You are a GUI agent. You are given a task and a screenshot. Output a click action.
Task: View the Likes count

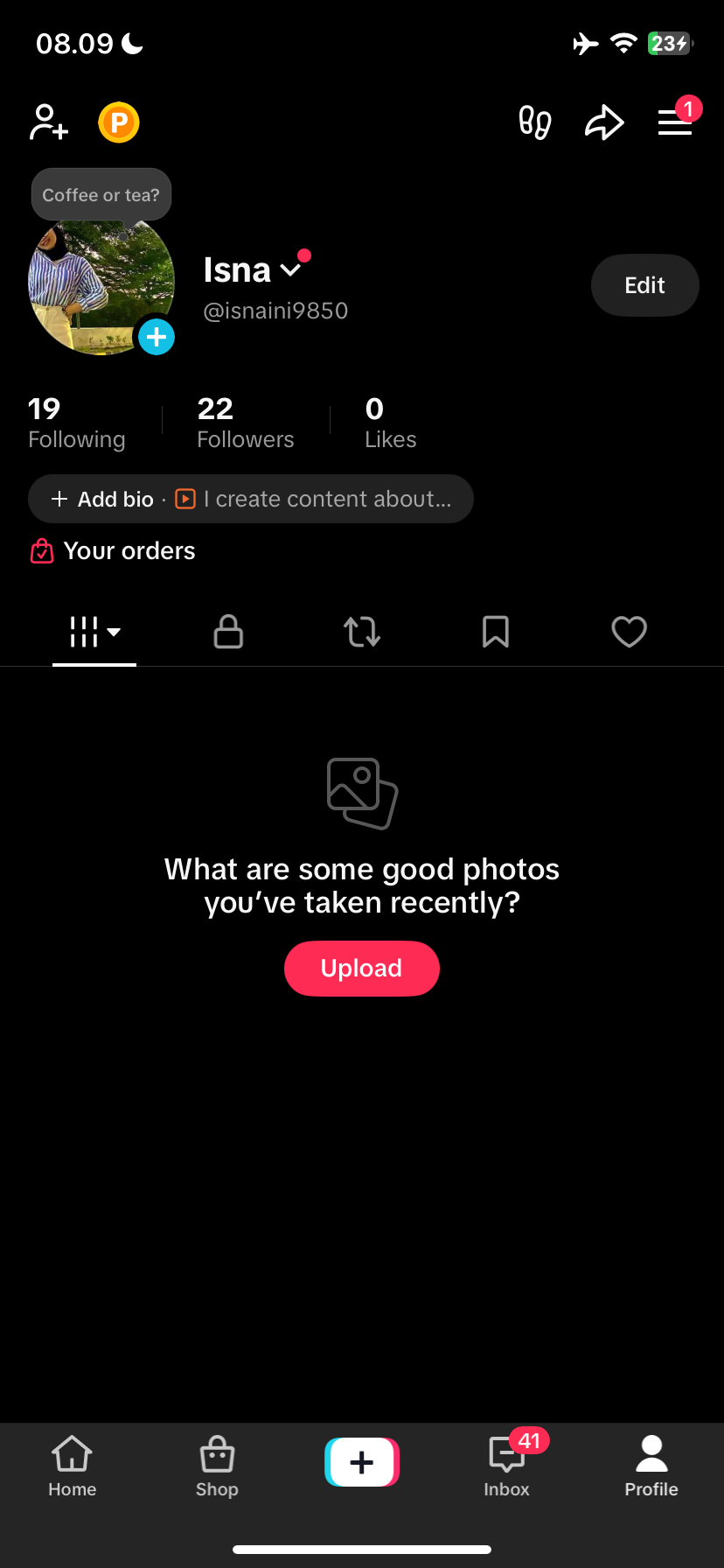click(x=390, y=423)
